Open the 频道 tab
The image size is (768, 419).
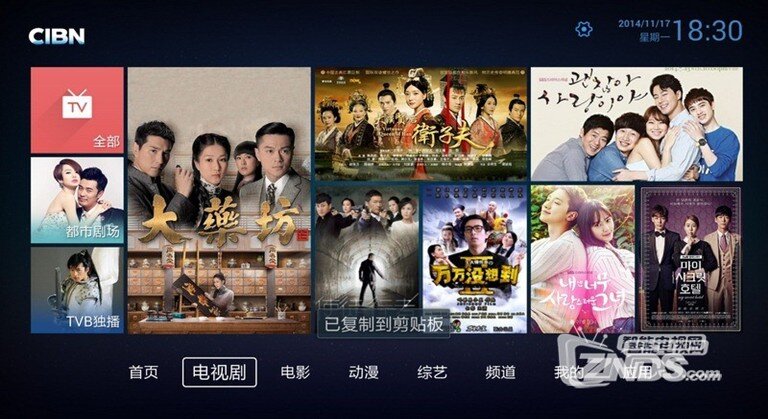click(500, 372)
